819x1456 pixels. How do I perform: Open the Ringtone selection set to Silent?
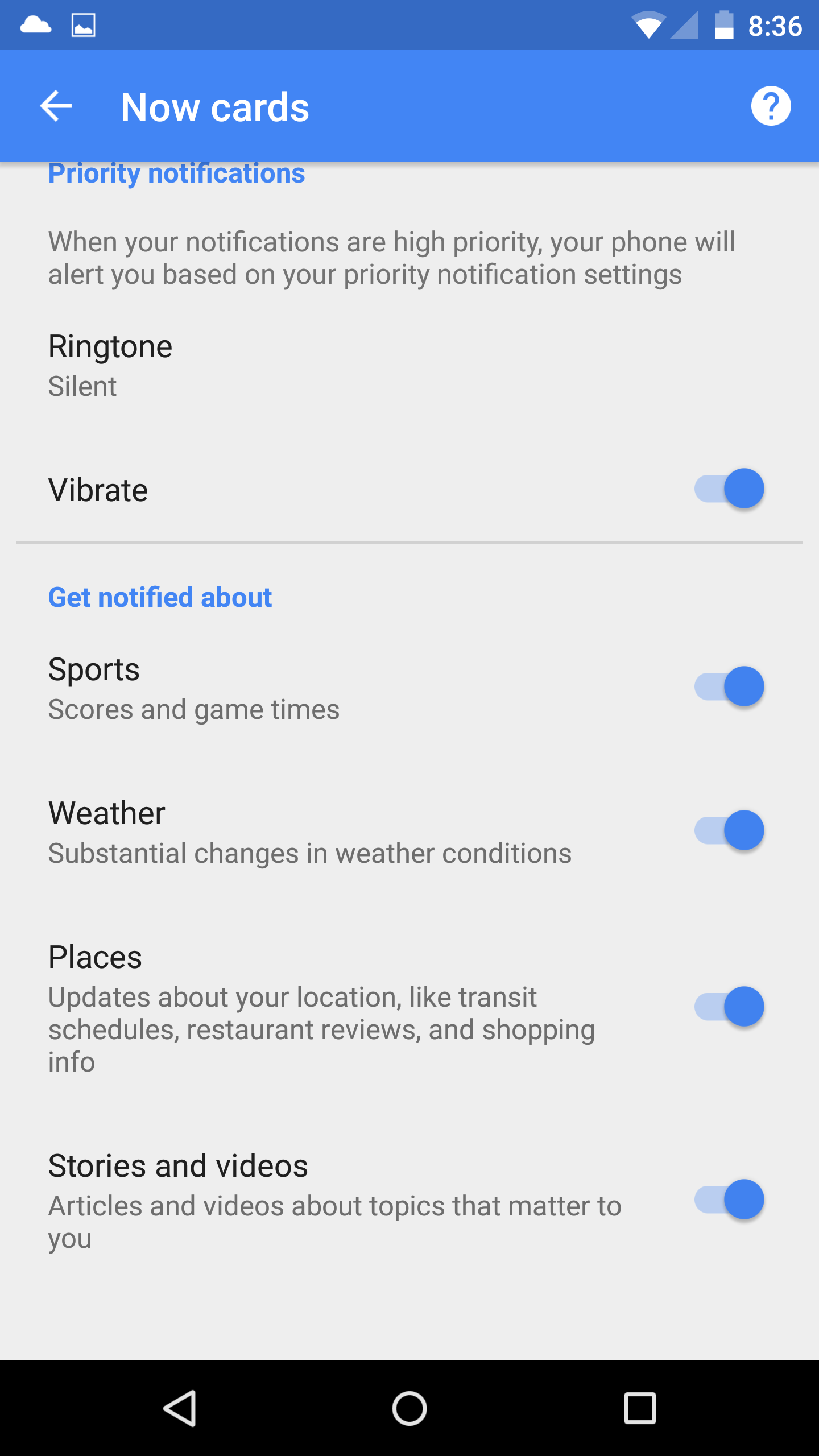tap(227, 364)
